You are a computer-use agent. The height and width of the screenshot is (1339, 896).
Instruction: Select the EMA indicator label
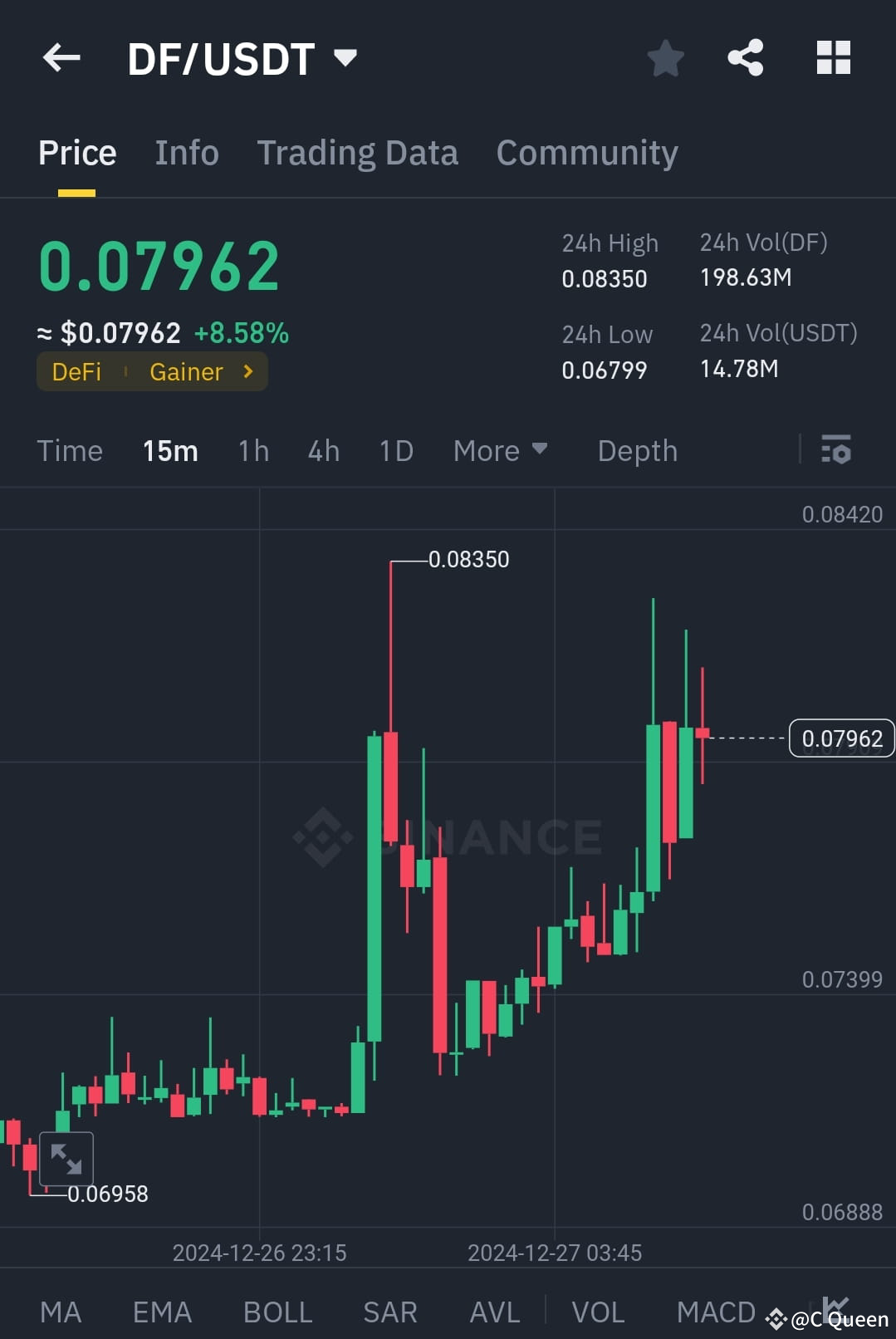point(161,1310)
